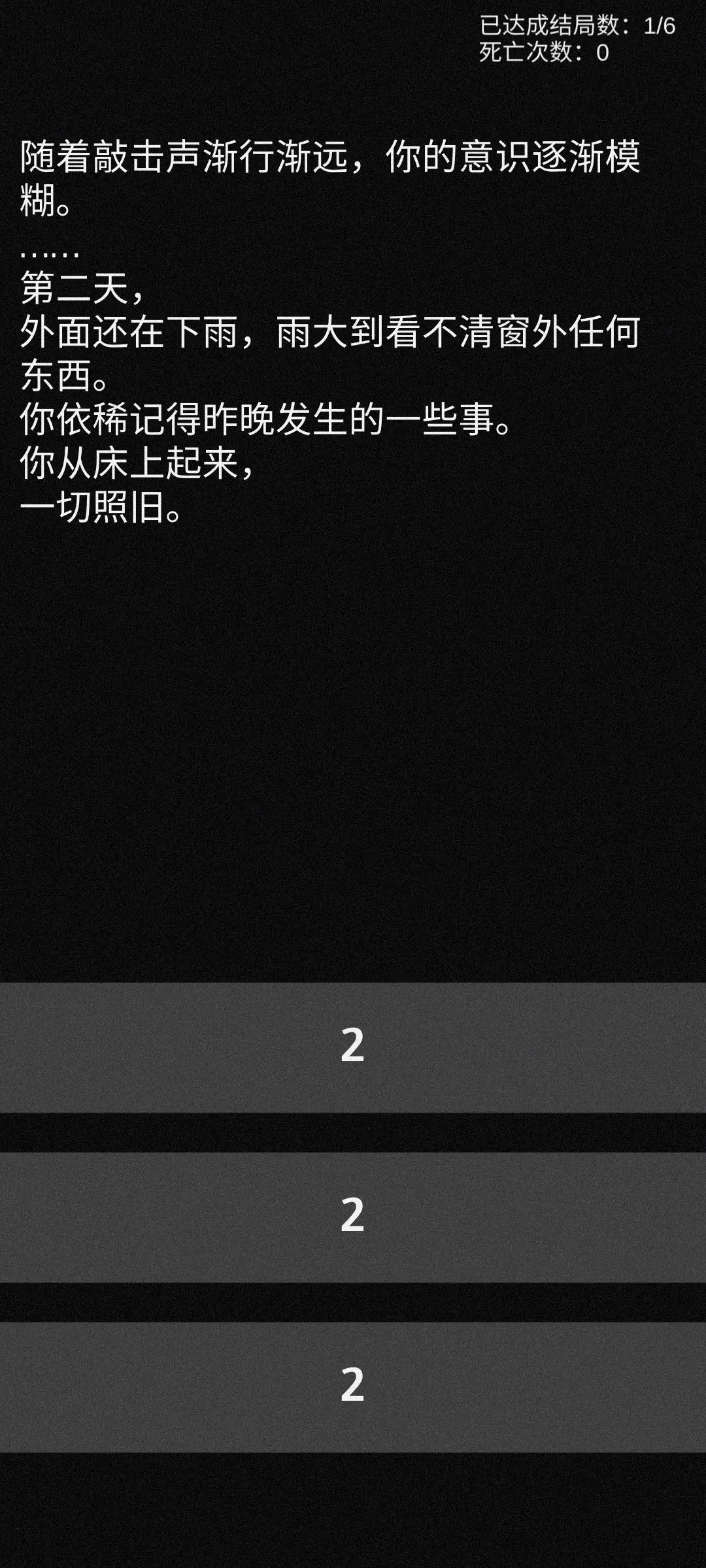The width and height of the screenshot is (706, 1568).
Task: Choose the middle option button labeled 2
Action: pyautogui.click(x=353, y=1217)
